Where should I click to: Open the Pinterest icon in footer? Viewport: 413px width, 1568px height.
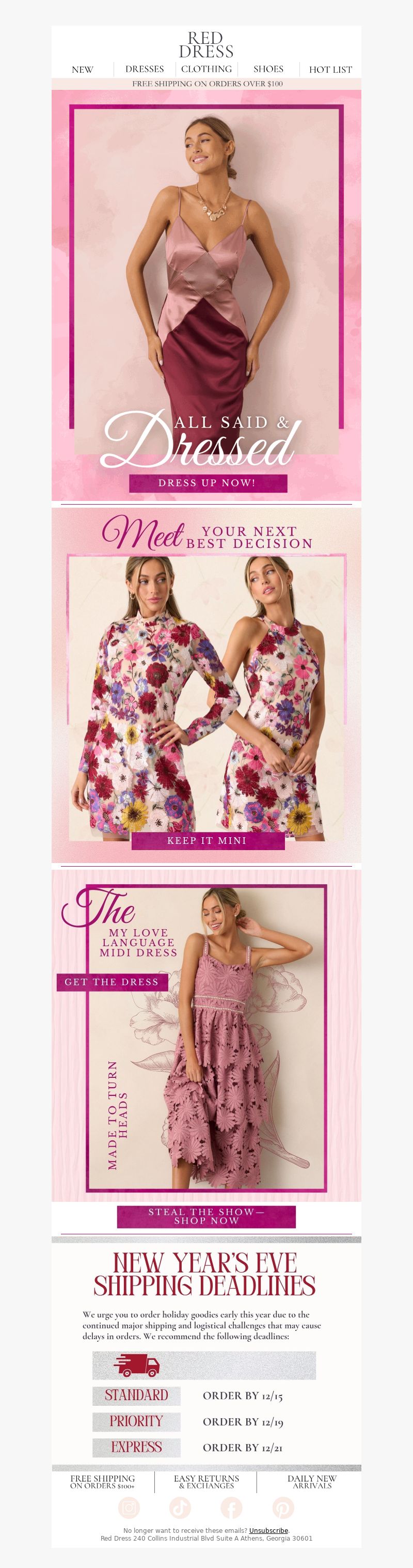(283, 1507)
